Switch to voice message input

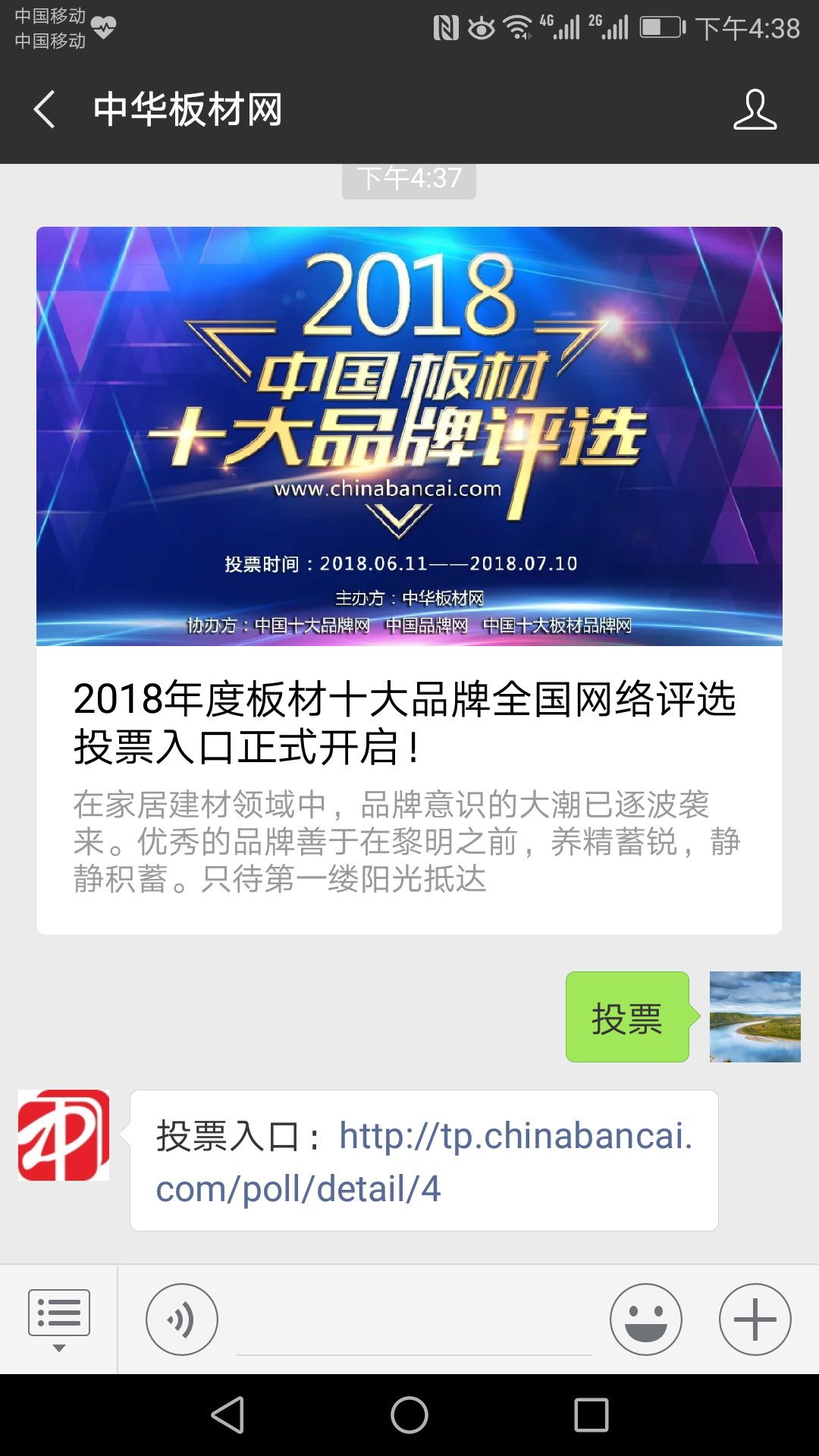click(x=182, y=1319)
